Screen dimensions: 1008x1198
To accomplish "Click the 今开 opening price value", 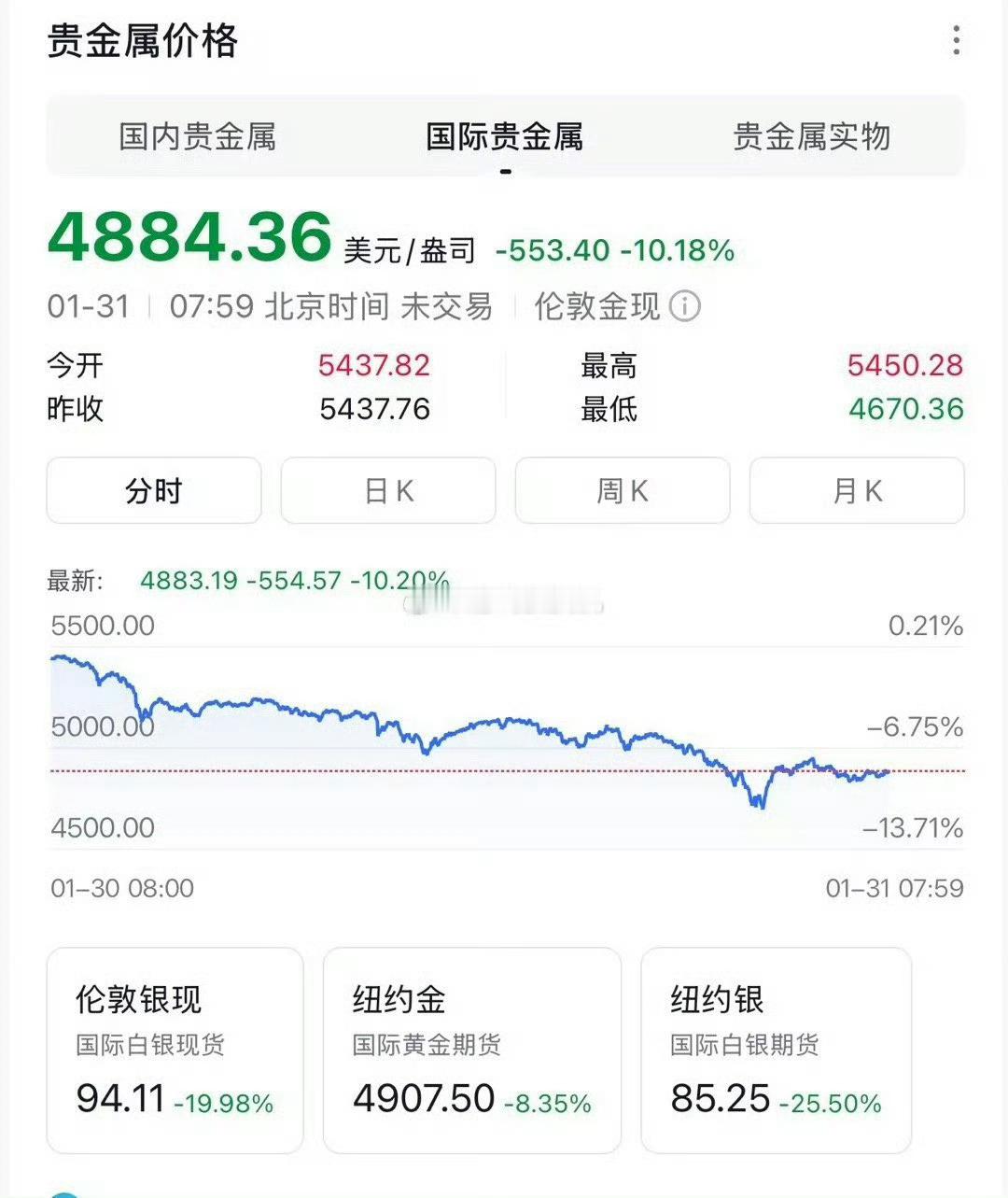I will pyautogui.click(x=373, y=365).
